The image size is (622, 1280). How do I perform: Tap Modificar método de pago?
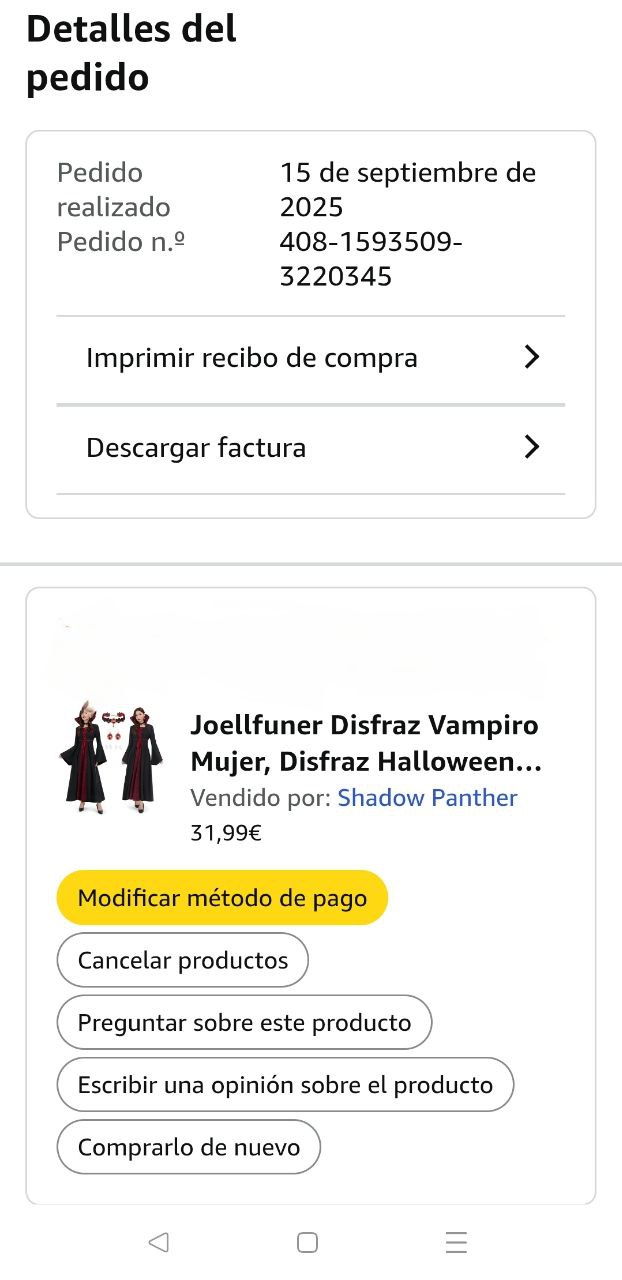pyautogui.click(x=222, y=898)
